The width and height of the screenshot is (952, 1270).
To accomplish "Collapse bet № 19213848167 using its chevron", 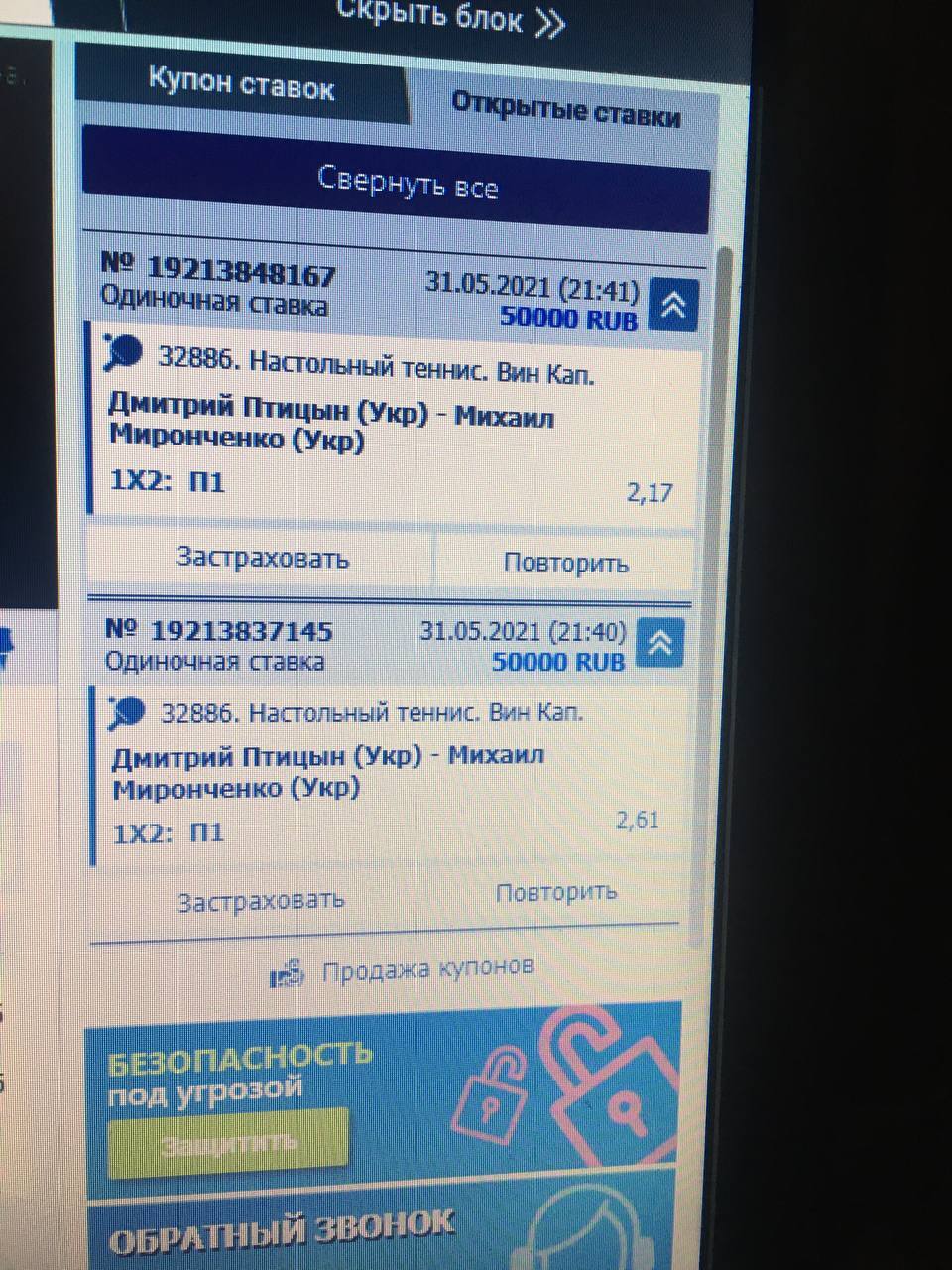I will [x=673, y=306].
